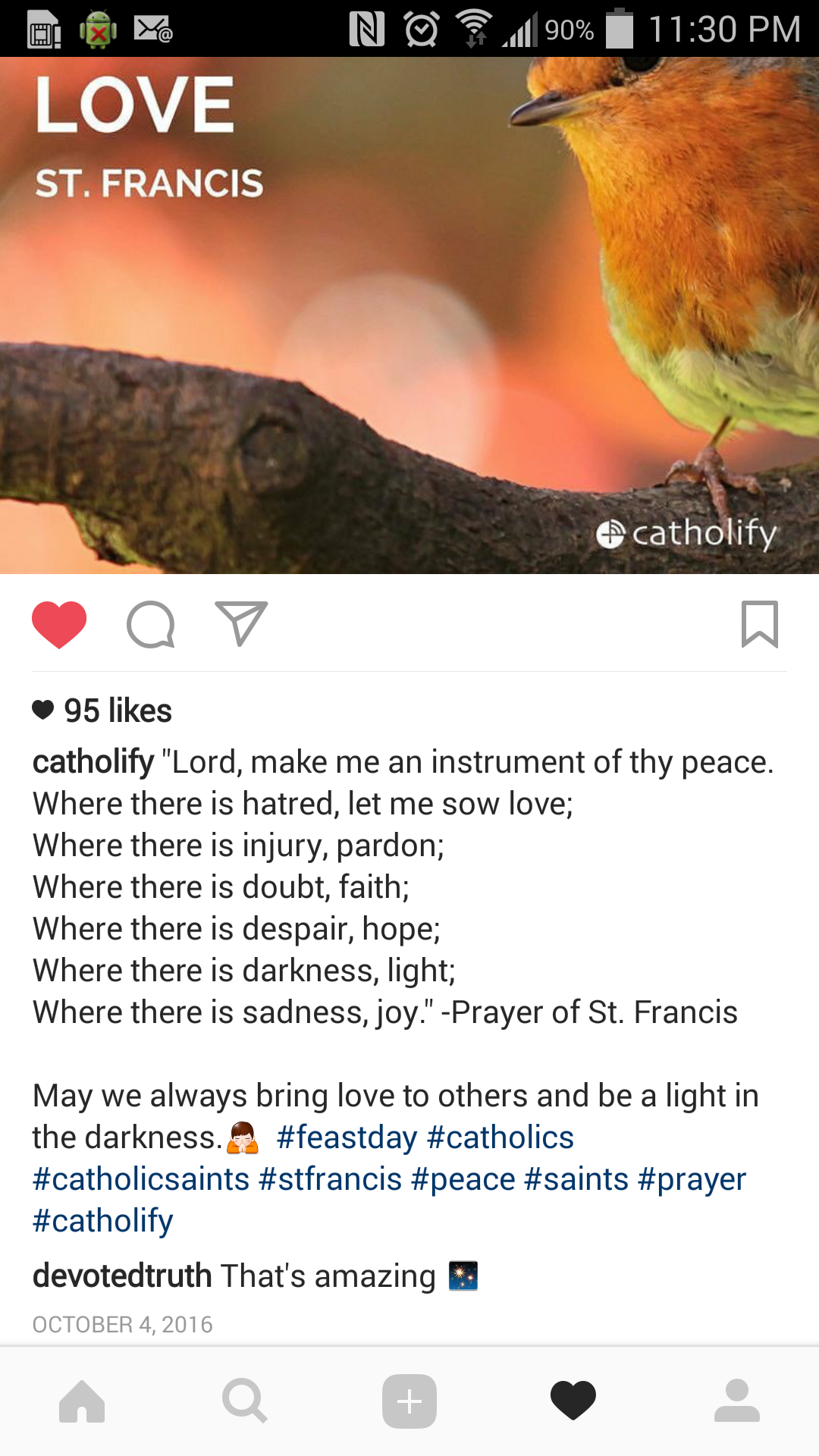Open the #peace hashtag
The width and height of the screenshot is (819, 1456).
click(463, 1179)
